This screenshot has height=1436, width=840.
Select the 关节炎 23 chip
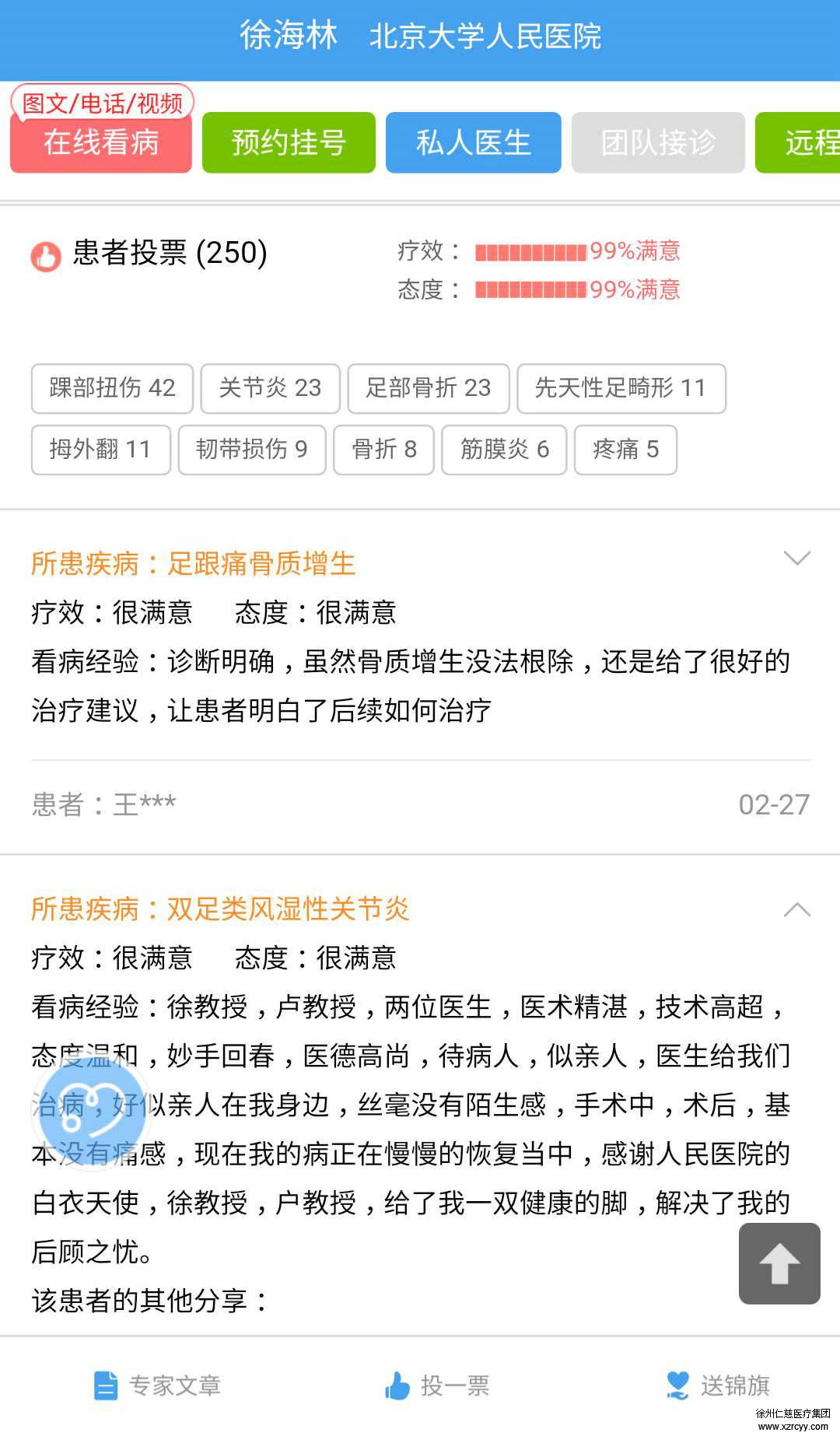pyautogui.click(x=270, y=388)
